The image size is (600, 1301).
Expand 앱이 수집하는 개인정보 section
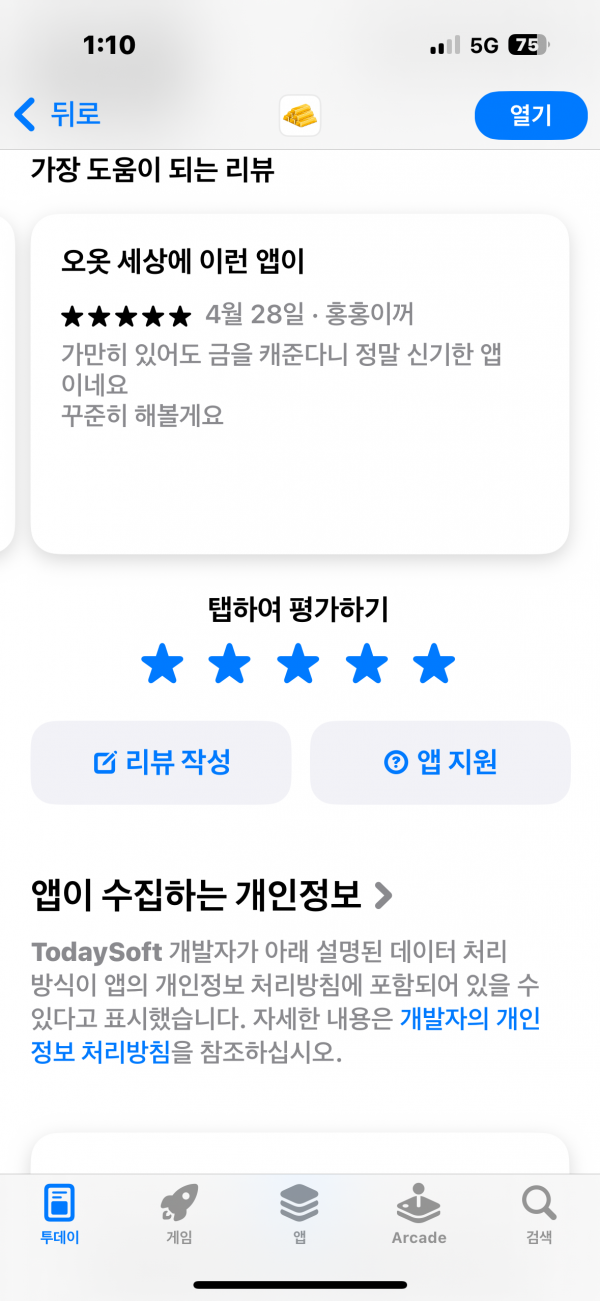tap(211, 895)
